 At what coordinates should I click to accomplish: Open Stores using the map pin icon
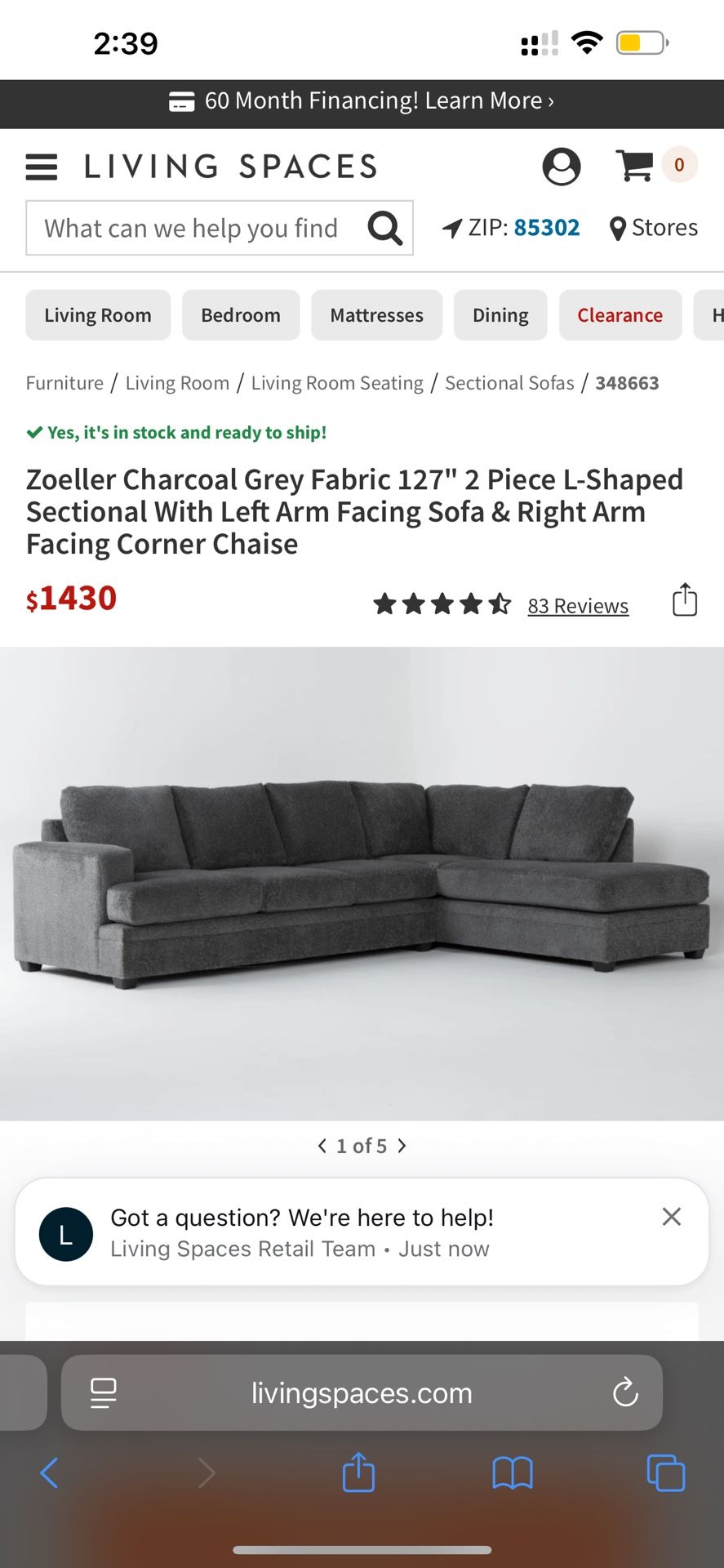click(618, 228)
